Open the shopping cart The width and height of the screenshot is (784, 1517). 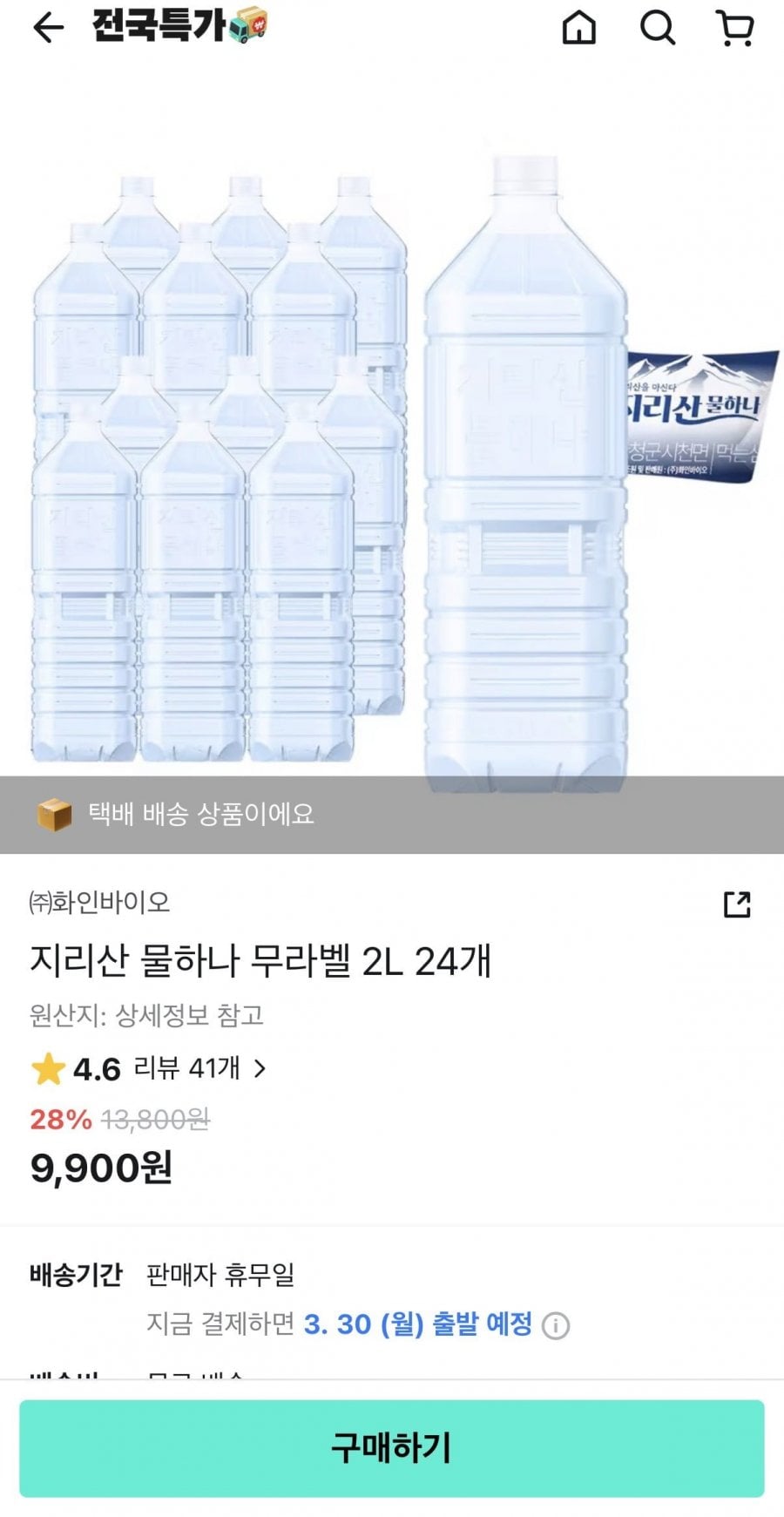coord(736,29)
